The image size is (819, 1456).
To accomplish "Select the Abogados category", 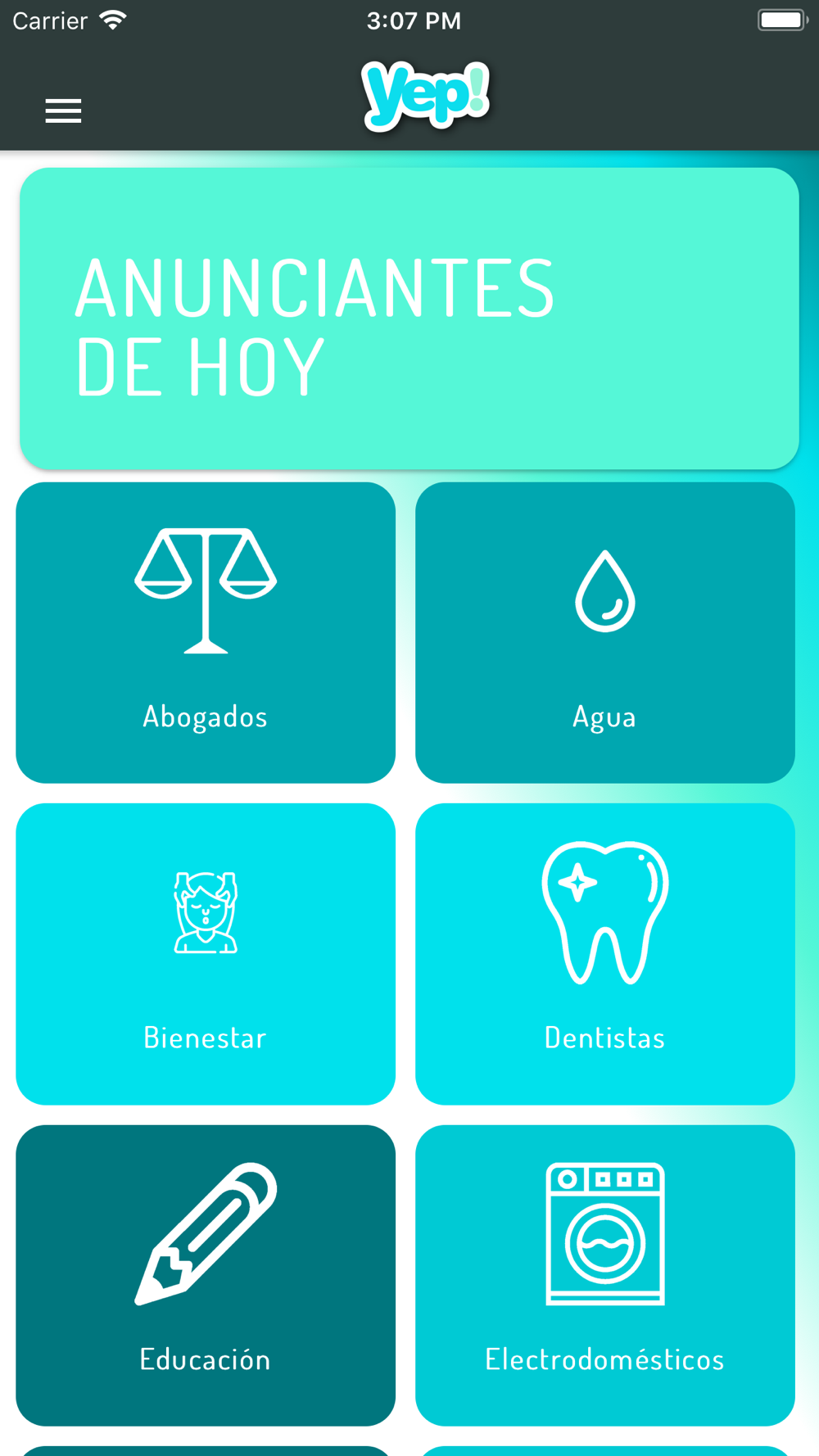I will [x=206, y=632].
